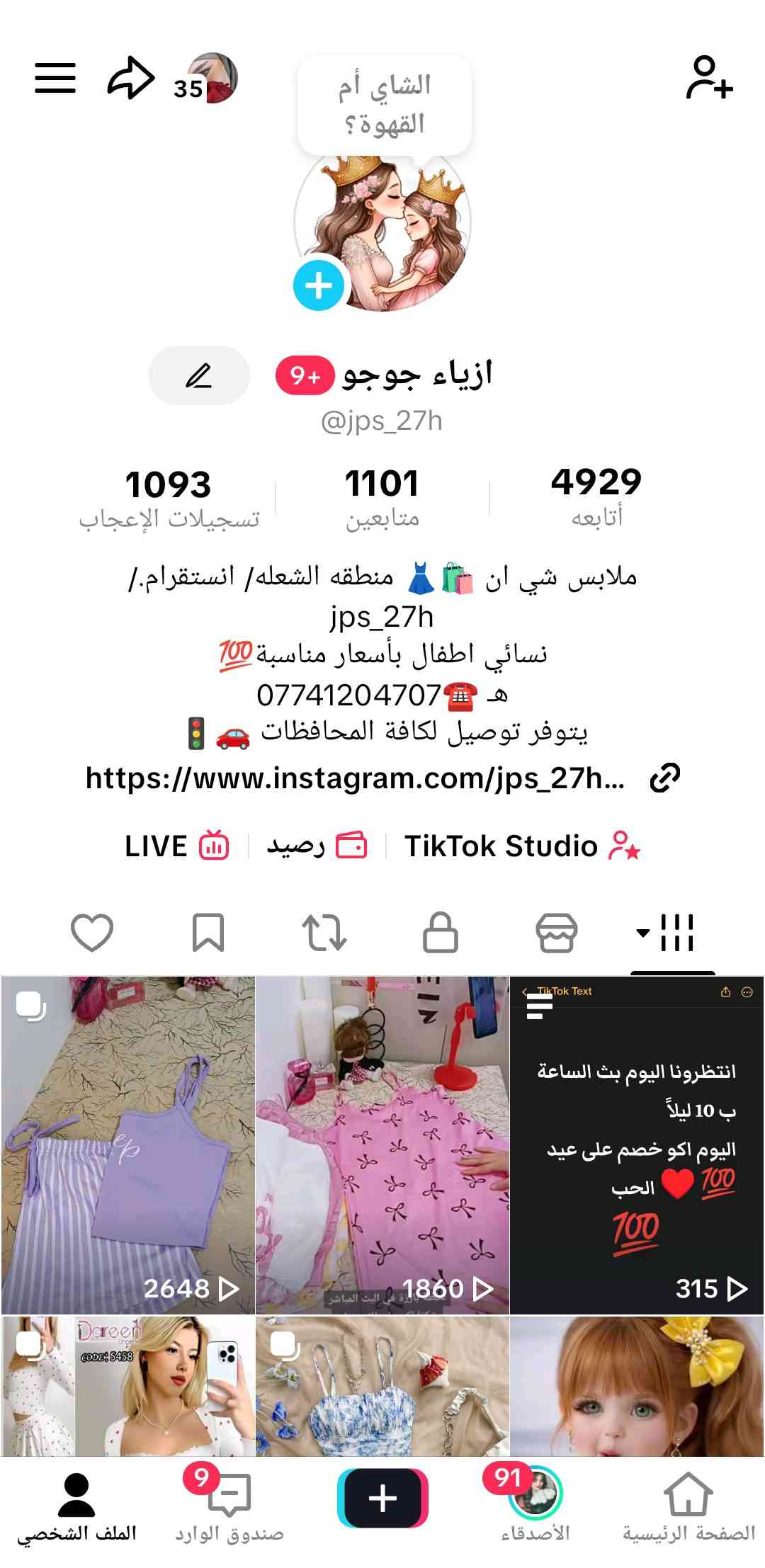Open صندوق الوارد inbox tab
Screen dimensions: 765x1568
[229, 1505]
